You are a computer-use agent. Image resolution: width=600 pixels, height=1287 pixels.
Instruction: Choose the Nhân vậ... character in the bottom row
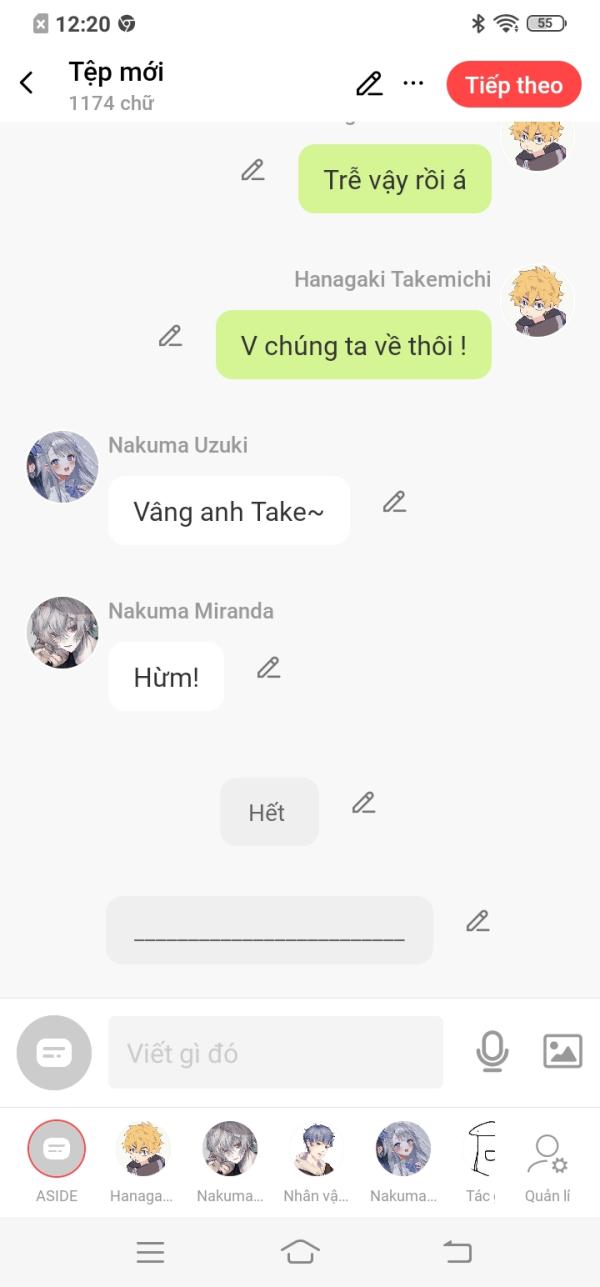tap(315, 1149)
